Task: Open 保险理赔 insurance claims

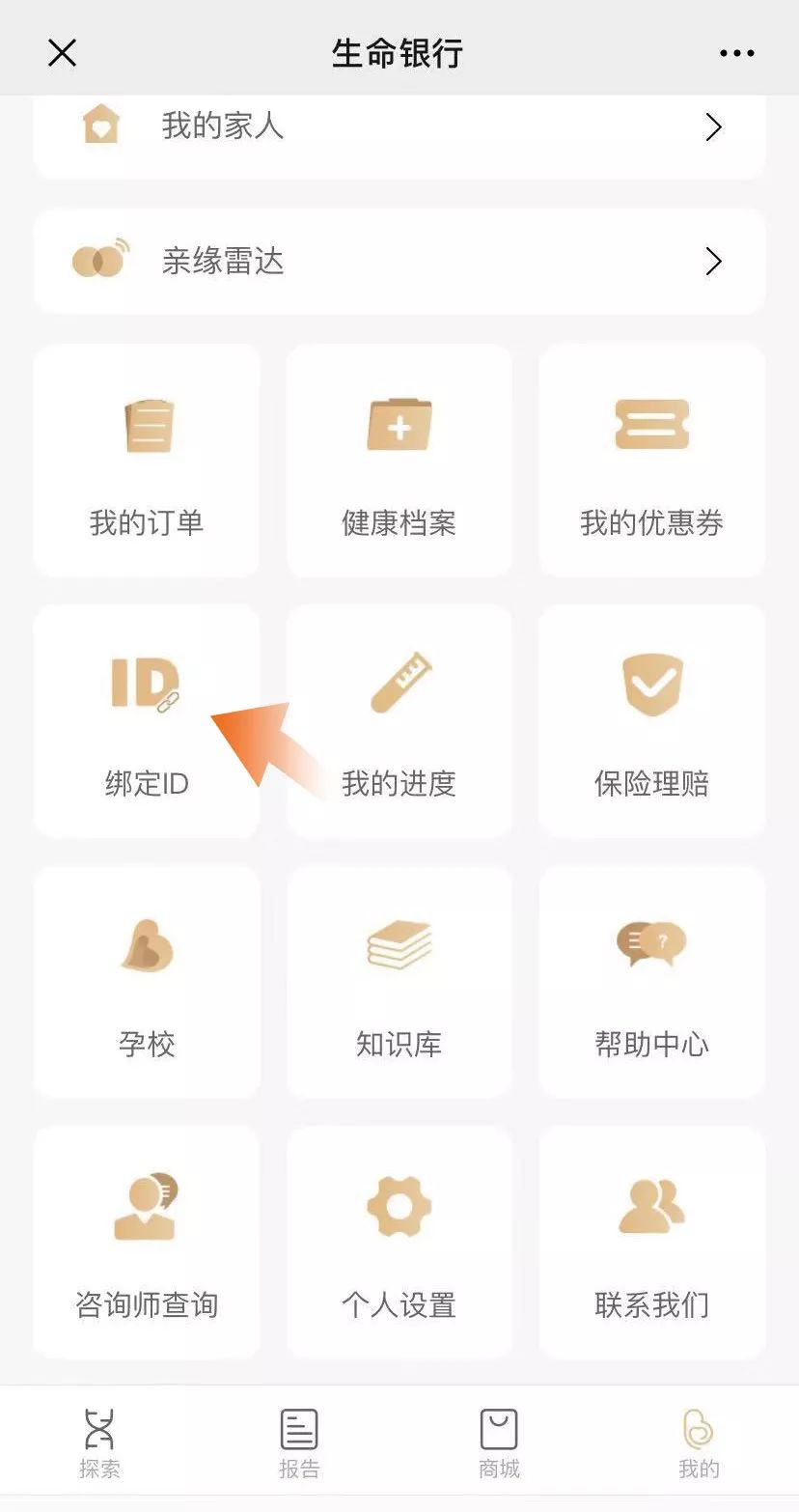Action: tap(652, 721)
